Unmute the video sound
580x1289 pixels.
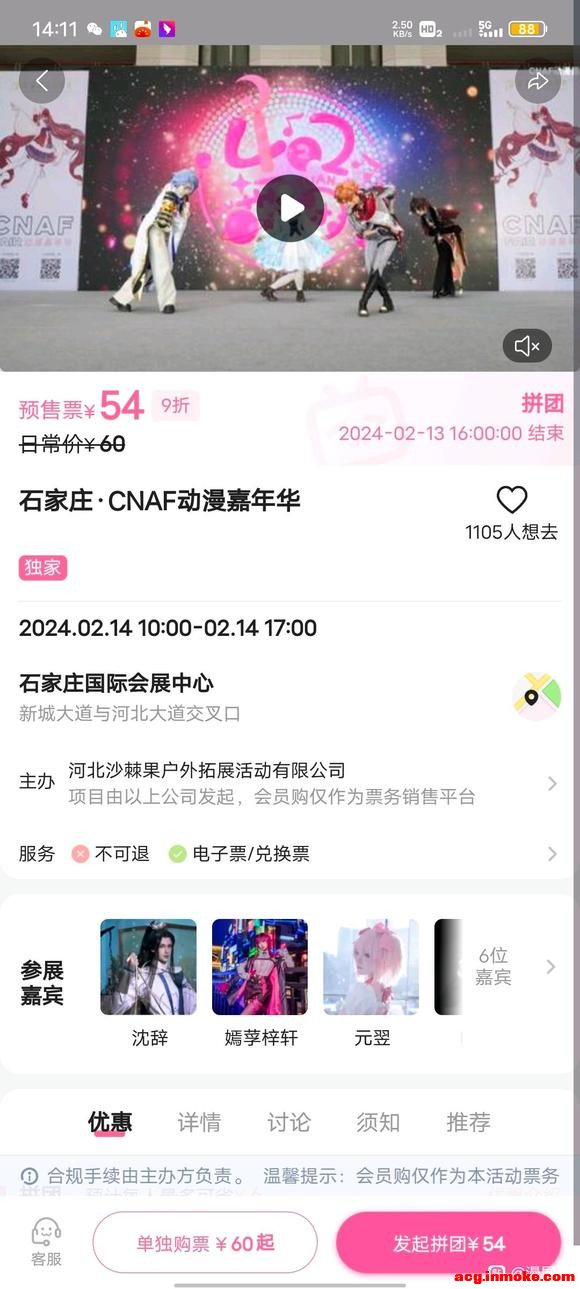[x=527, y=346]
